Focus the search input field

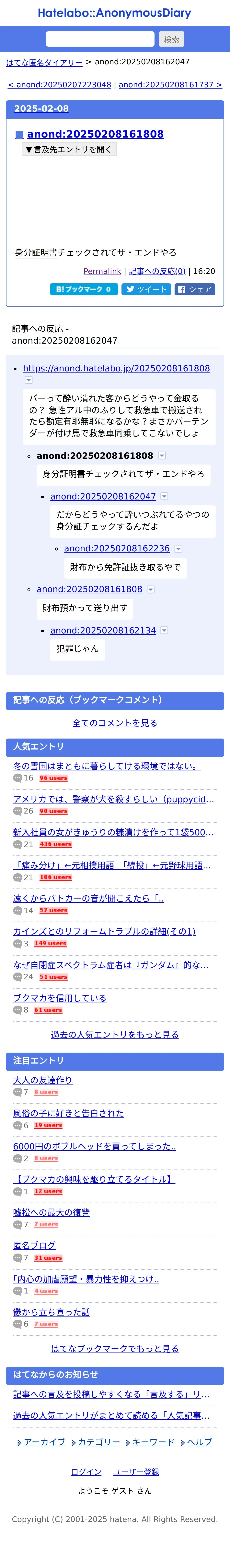point(100,39)
